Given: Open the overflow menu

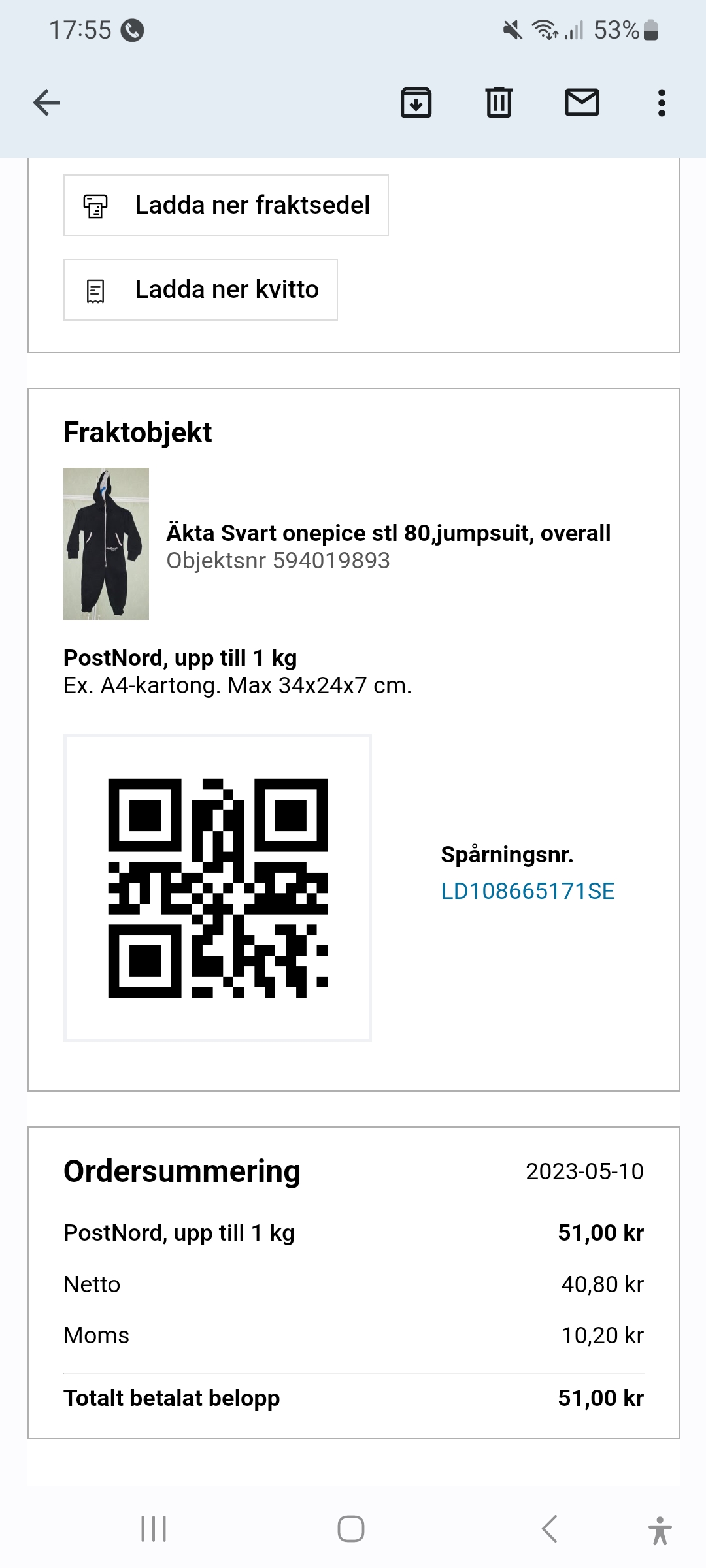Looking at the screenshot, I should coord(662,103).
